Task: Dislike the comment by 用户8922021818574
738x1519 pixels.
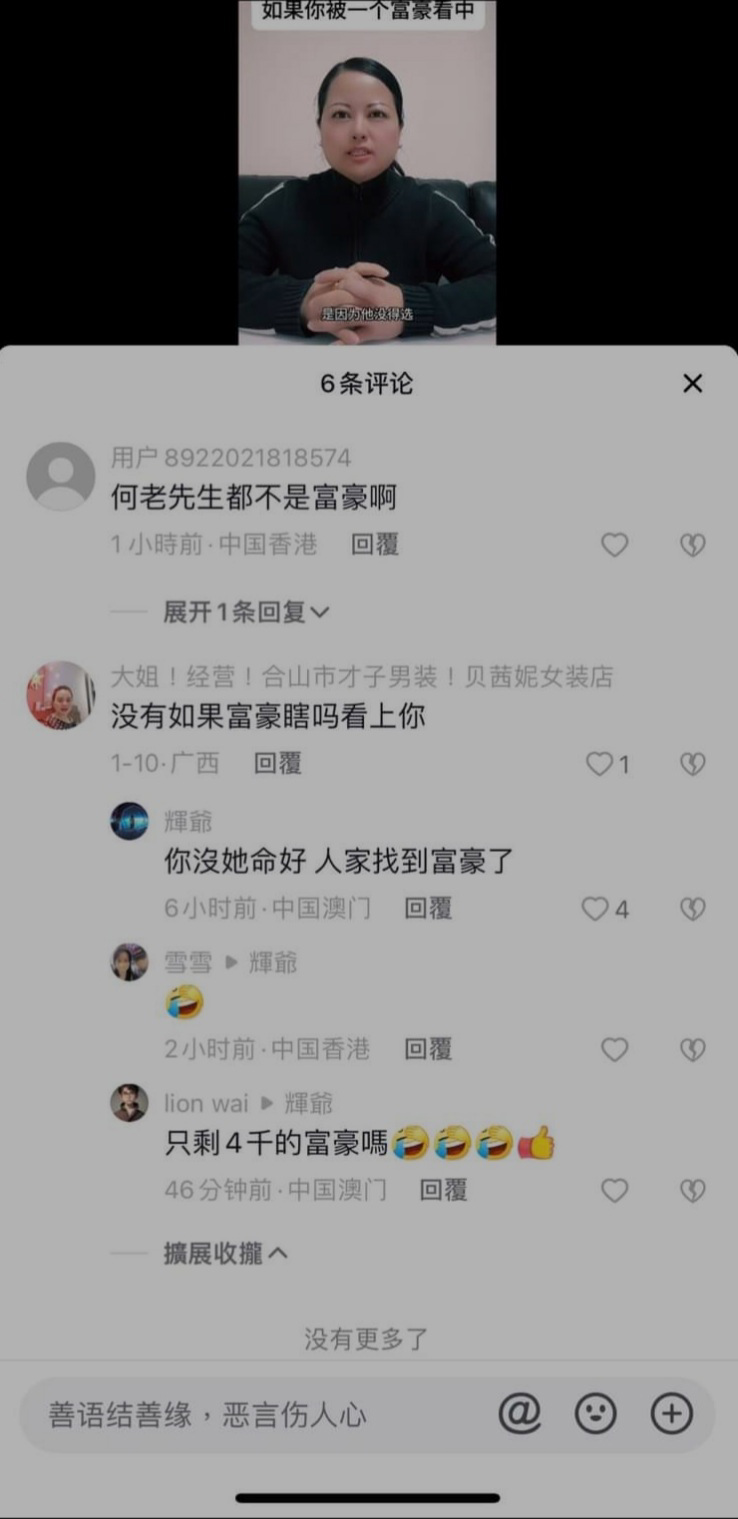Action: coord(692,545)
